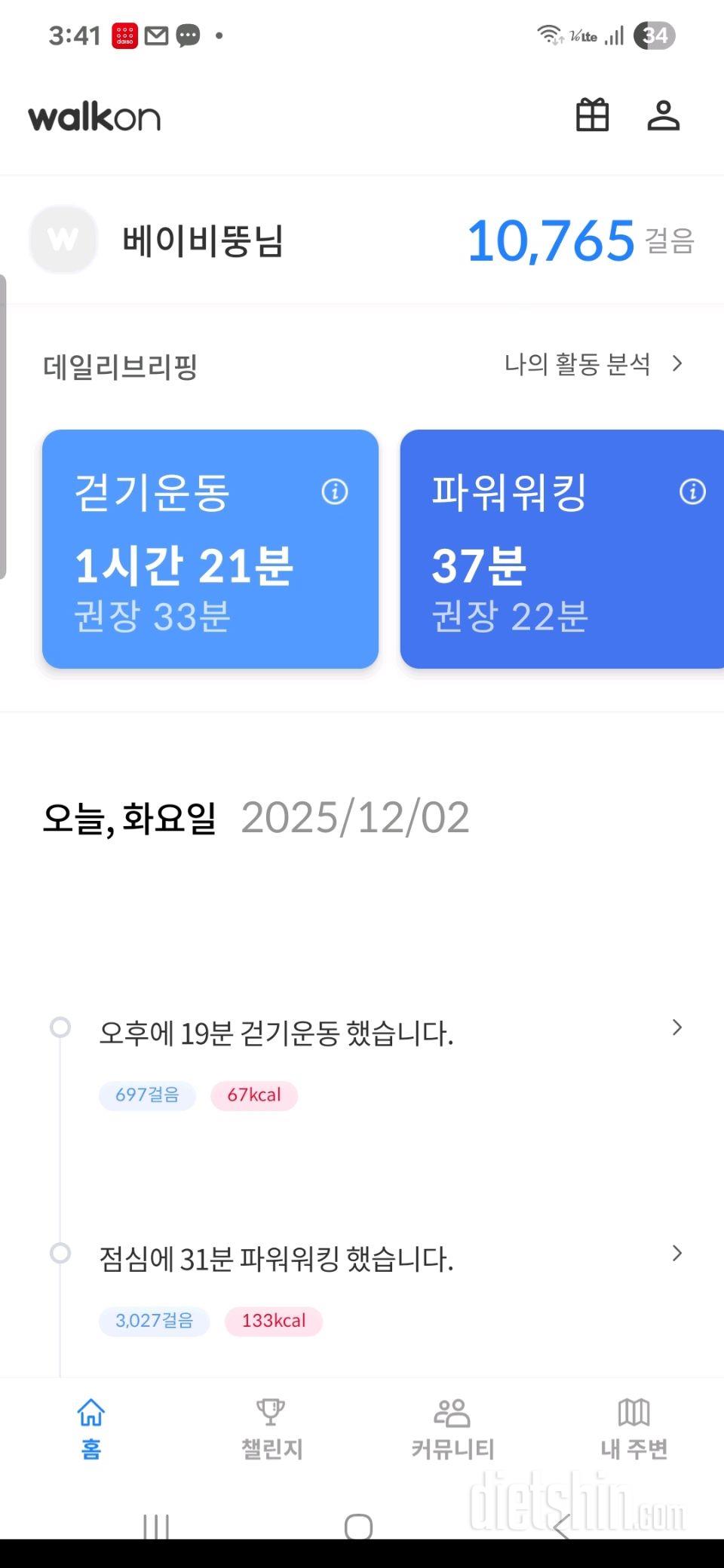Switch to the 홈 tab
724x1568 pixels.
click(x=90, y=1427)
